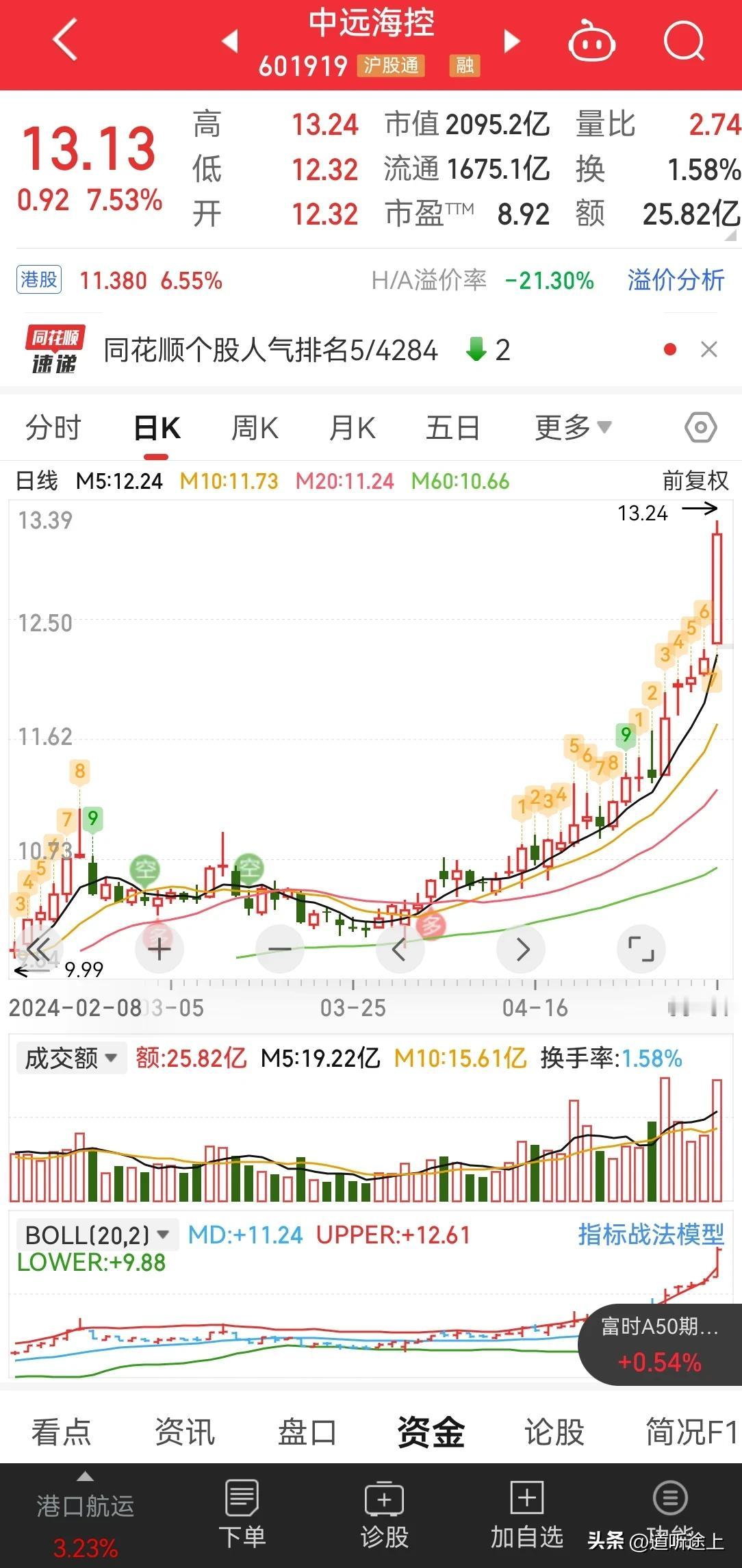742x1568 pixels.
Task: Show the 五日 chart
Action: tap(452, 428)
